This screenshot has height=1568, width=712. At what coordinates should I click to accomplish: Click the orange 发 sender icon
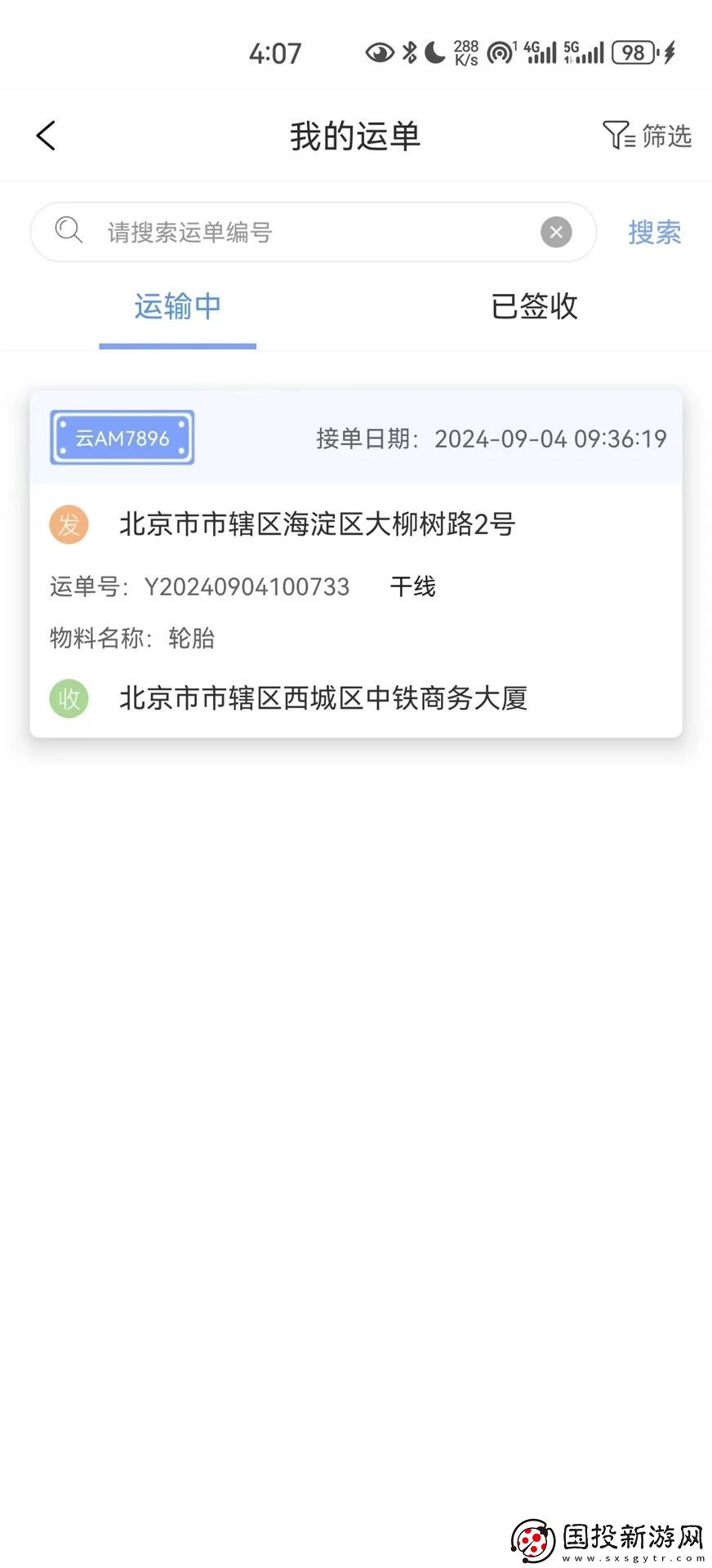[69, 524]
